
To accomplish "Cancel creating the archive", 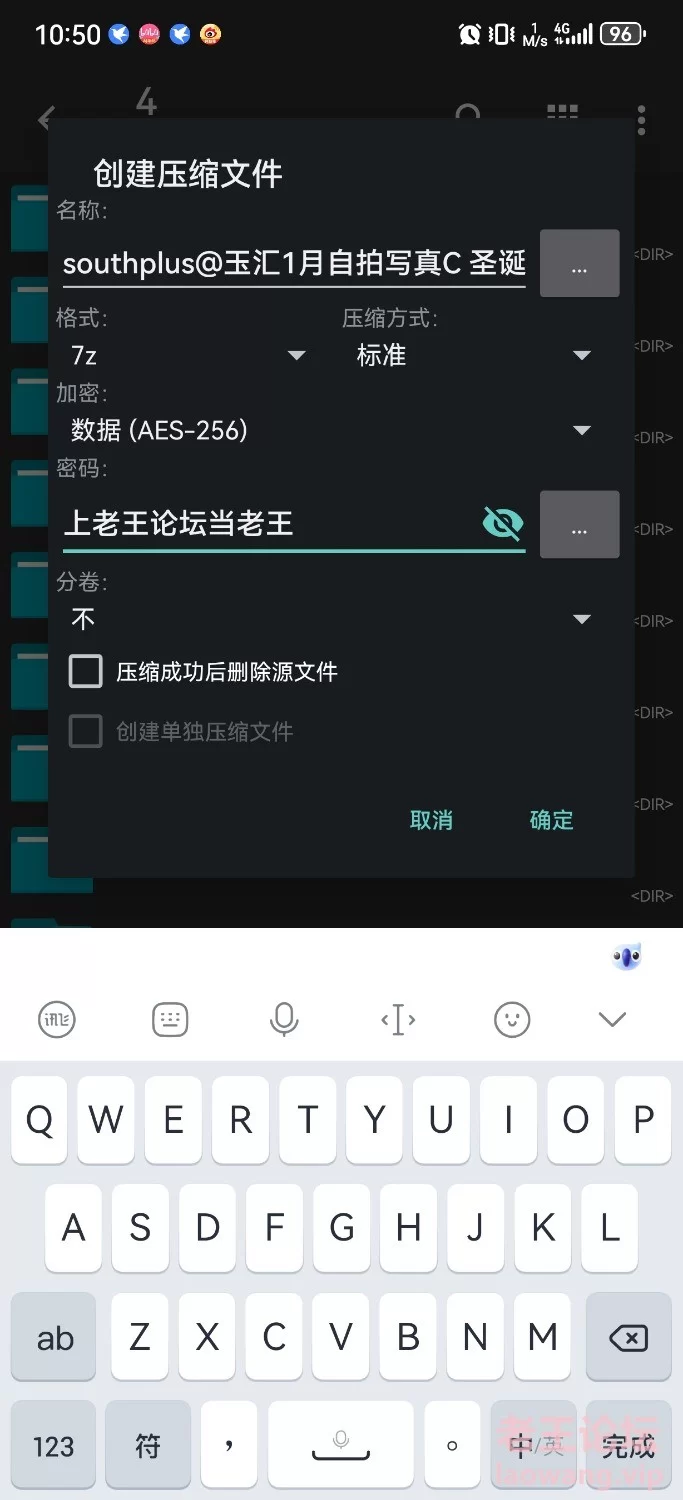I will click(431, 820).
